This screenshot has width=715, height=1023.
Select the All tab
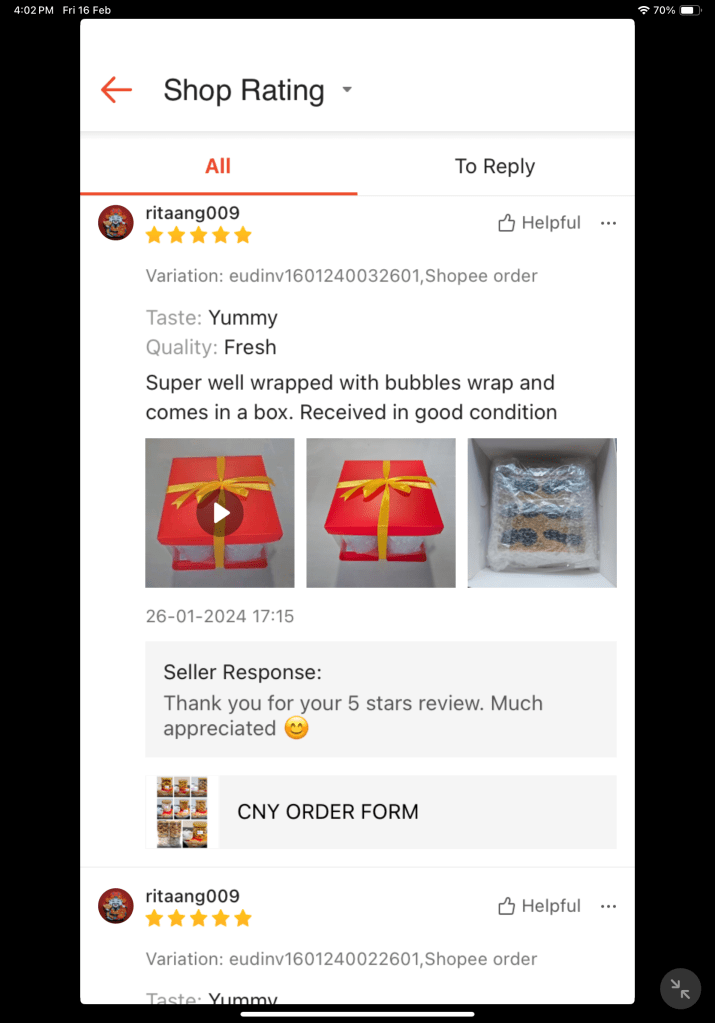tap(218, 166)
